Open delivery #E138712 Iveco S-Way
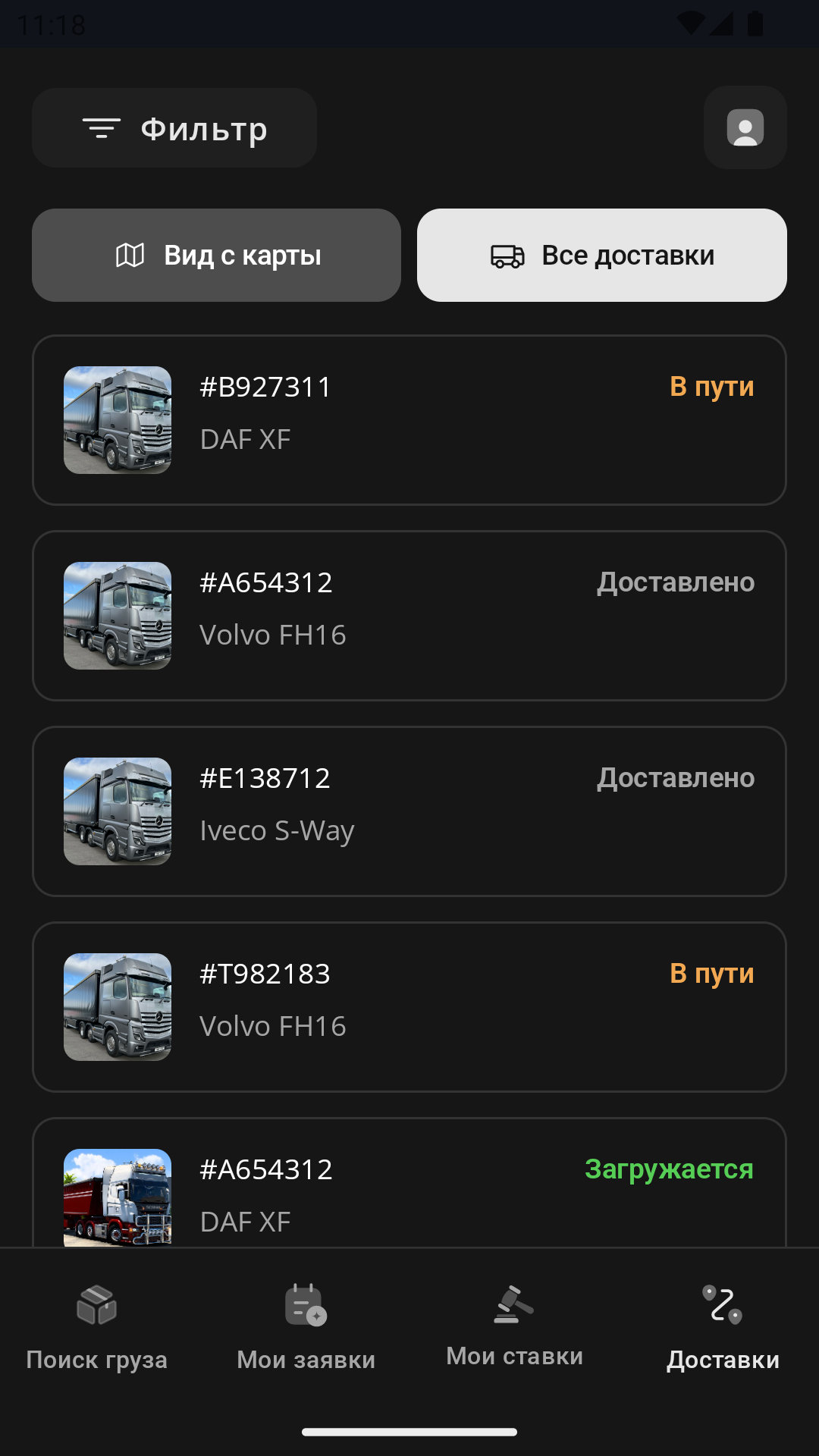This screenshot has width=819, height=1456. pos(409,811)
